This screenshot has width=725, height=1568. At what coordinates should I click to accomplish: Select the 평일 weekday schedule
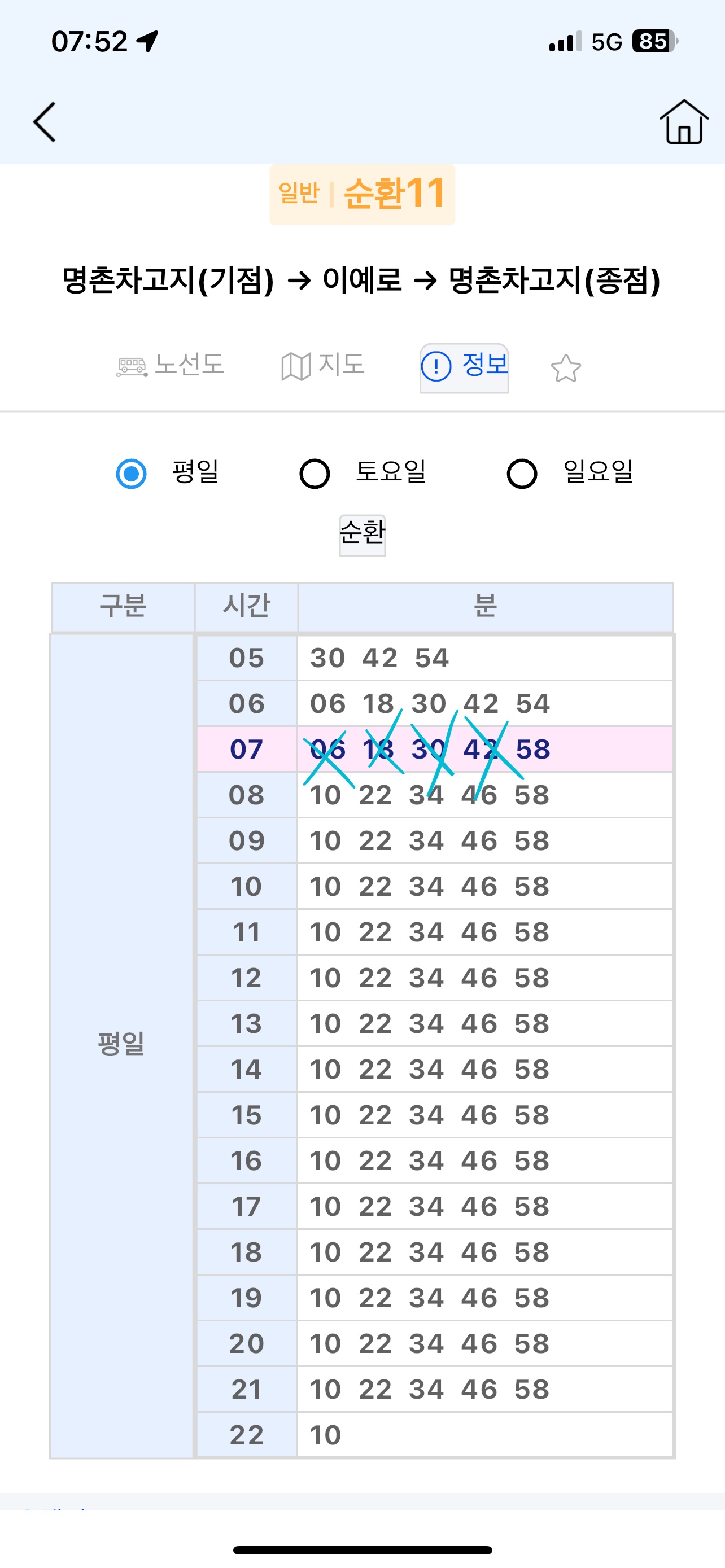(x=132, y=473)
